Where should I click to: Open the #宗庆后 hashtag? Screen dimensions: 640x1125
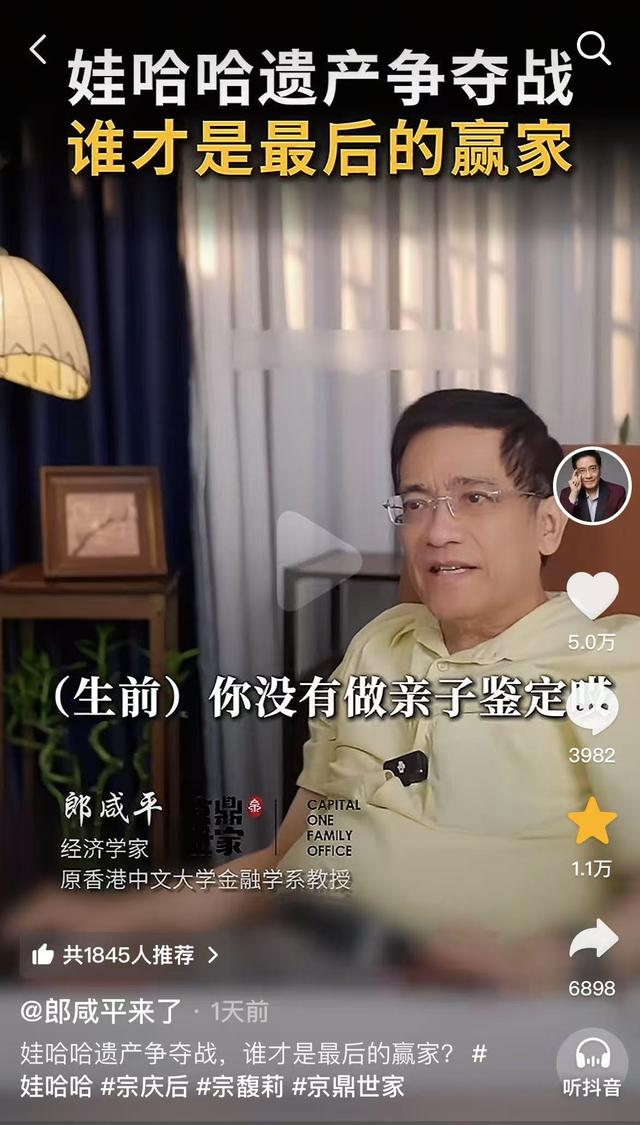pos(144,1086)
